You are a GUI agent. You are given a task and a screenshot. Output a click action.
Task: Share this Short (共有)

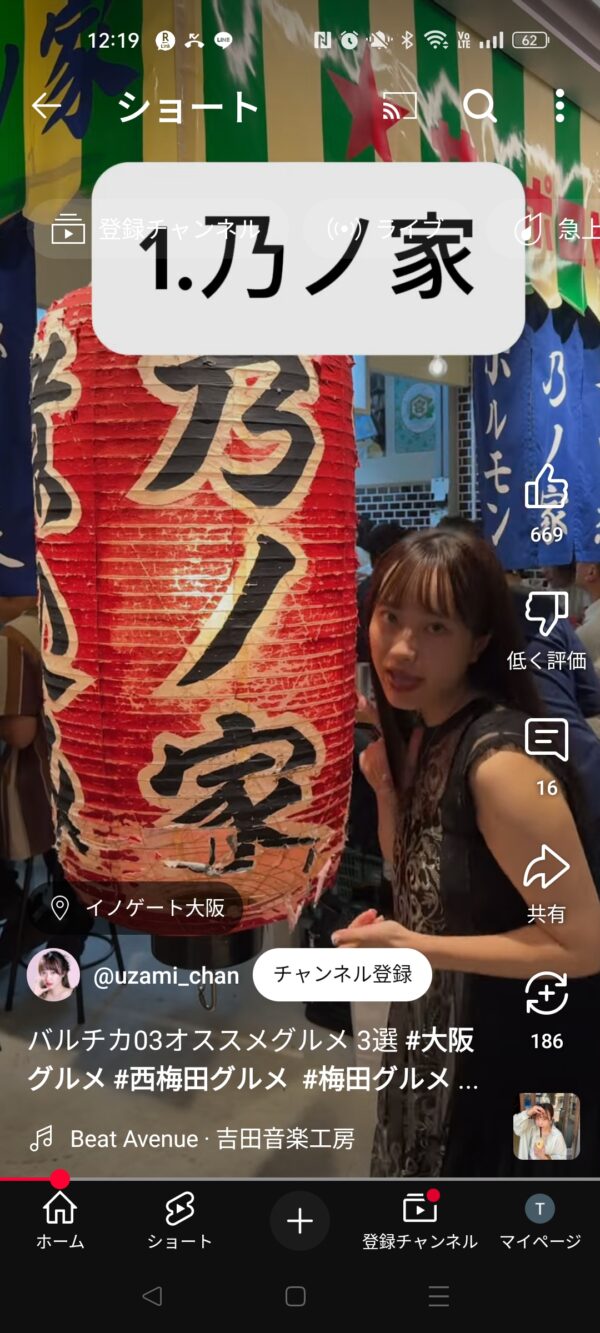coord(546,868)
